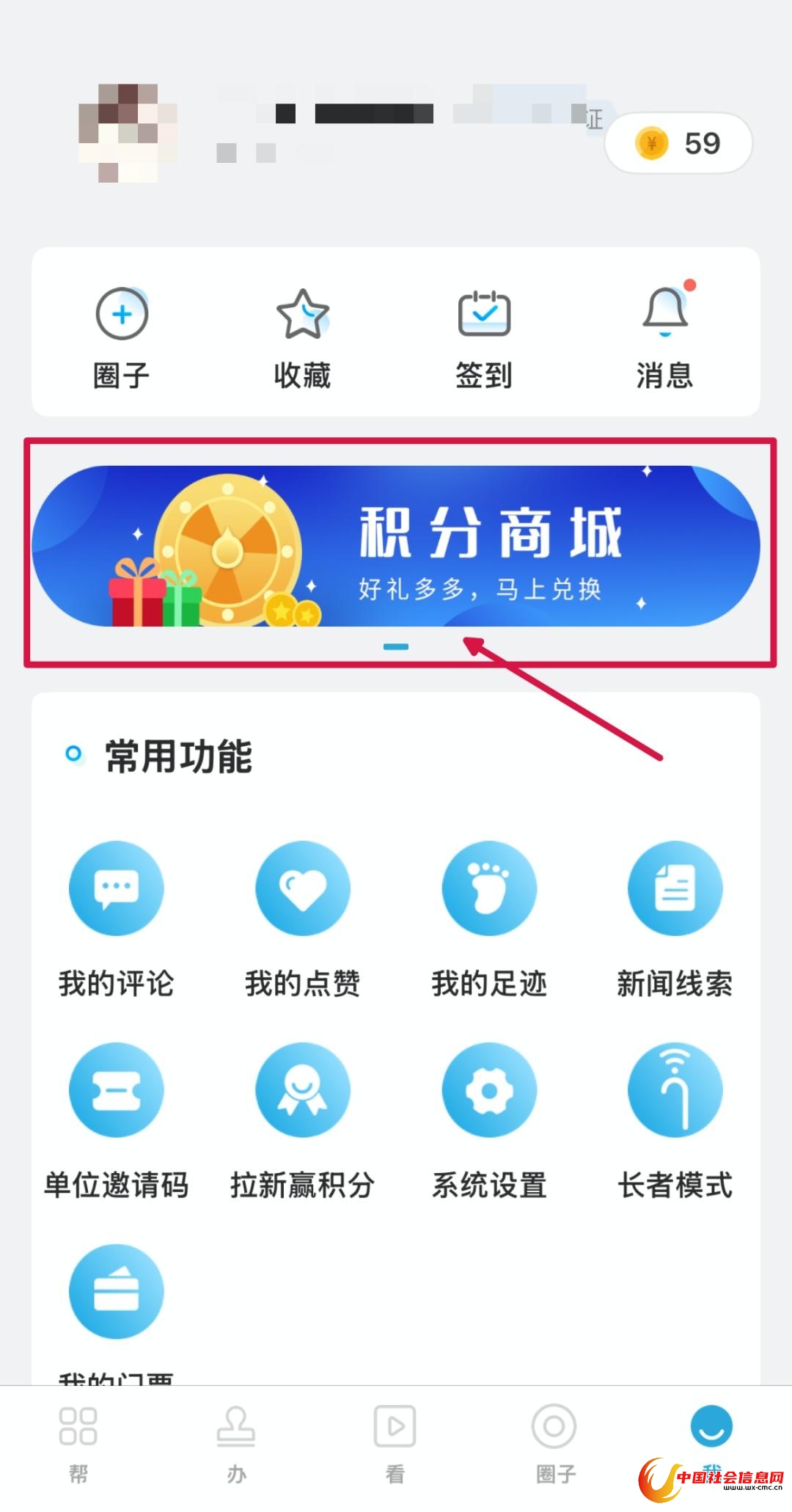Open 新闻线索
The image size is (792, 1512).
pyautogui.click(x=675, y=917)
